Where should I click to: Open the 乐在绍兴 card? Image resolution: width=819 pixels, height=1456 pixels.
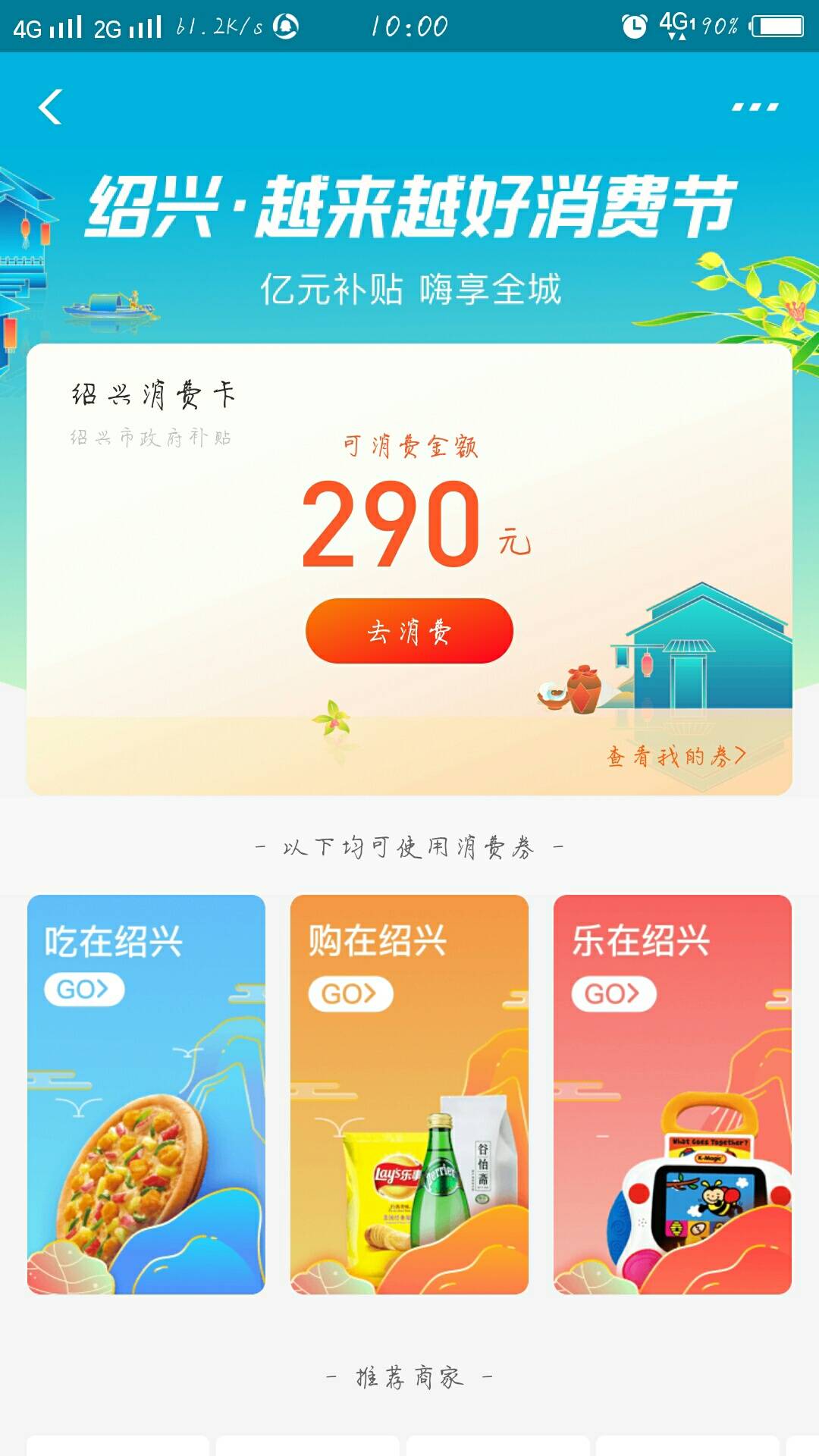pos(673,1094)
